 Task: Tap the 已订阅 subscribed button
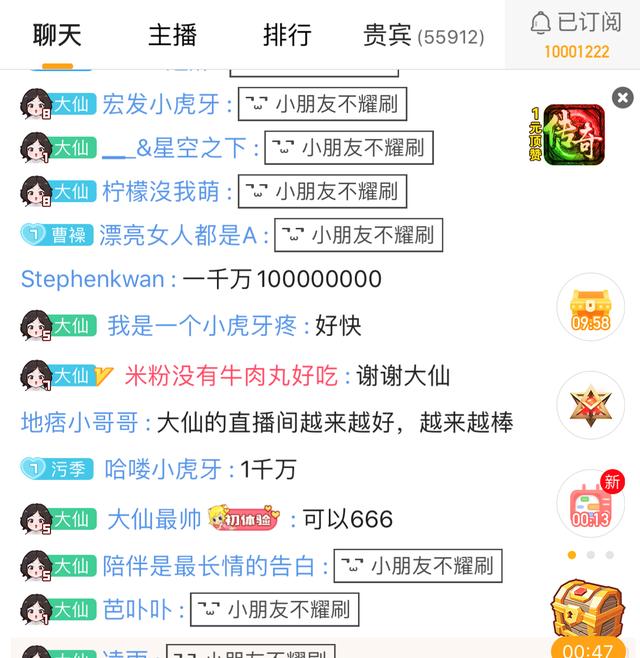click(x=575, y=33)
